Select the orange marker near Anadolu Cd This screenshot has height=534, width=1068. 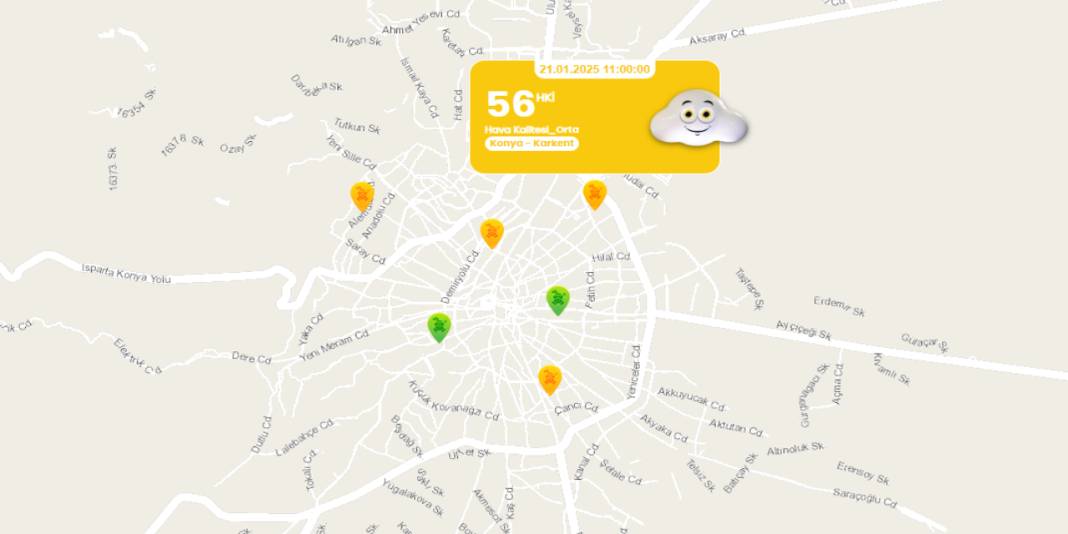pyautogui.click(x=362, y=195)
